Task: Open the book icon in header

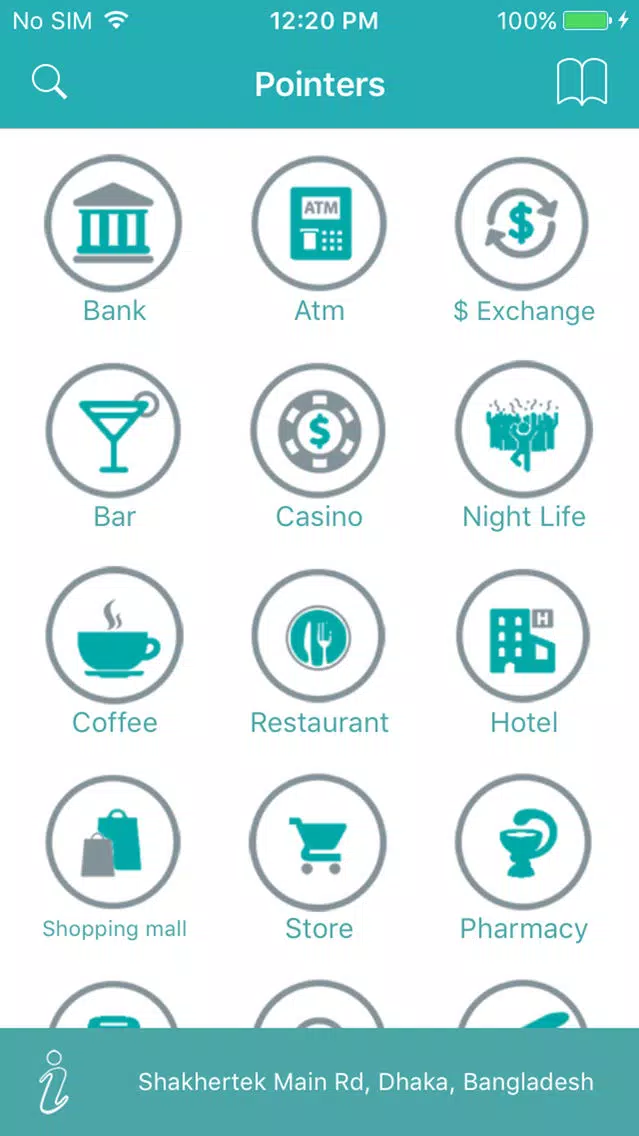Action: pyautogui.click(x=582, y=83)
